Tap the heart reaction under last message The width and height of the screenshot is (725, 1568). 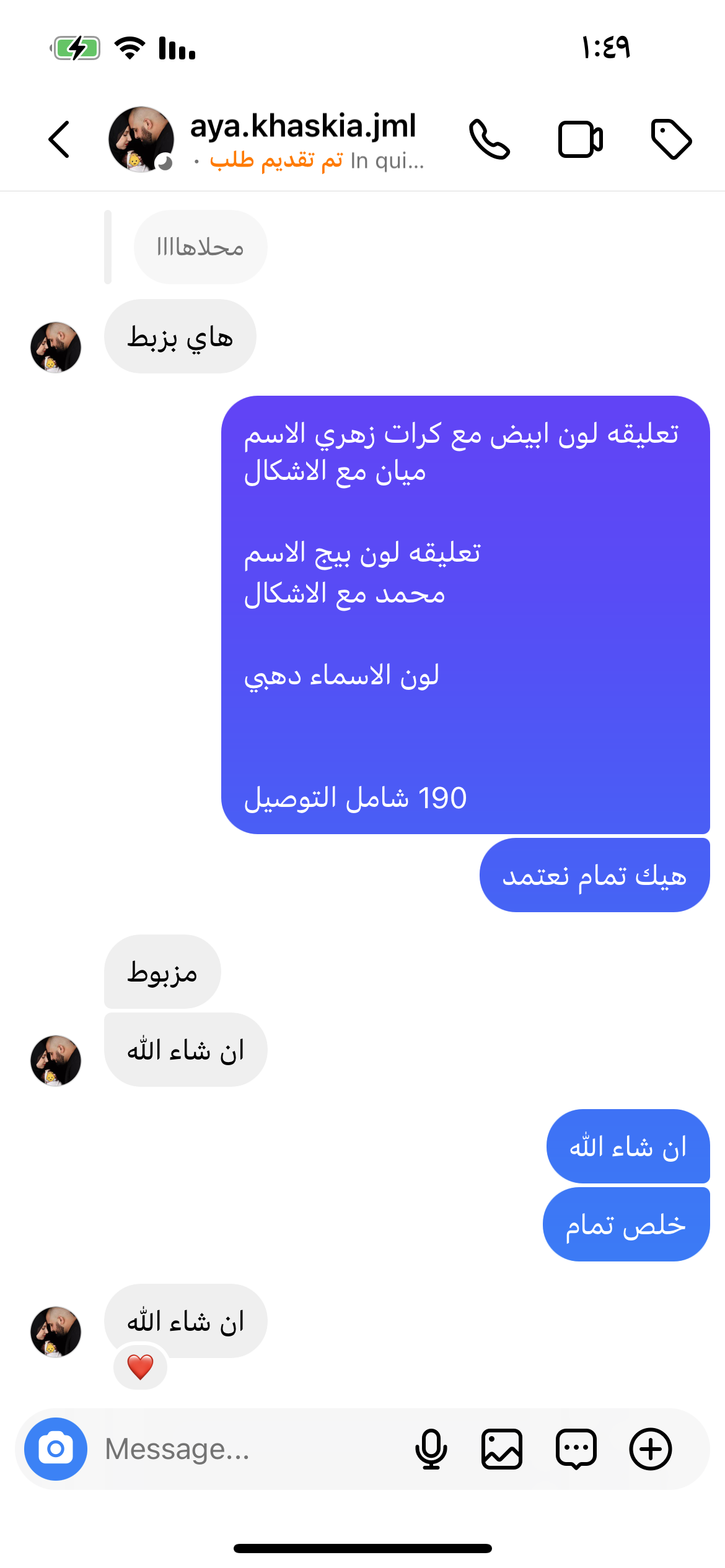pos(140,1367)
